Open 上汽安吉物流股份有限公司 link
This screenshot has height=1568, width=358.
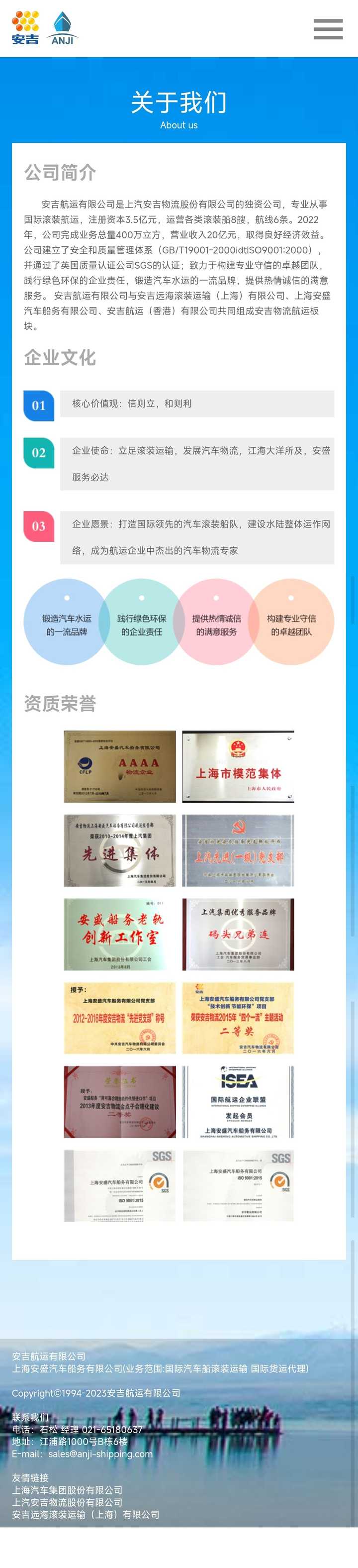[68, 1502]
